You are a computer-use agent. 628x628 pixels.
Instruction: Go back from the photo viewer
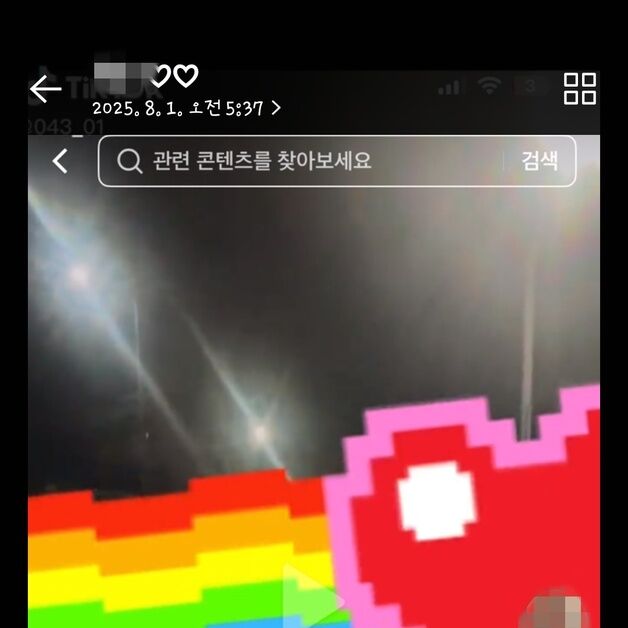(45, 89)
